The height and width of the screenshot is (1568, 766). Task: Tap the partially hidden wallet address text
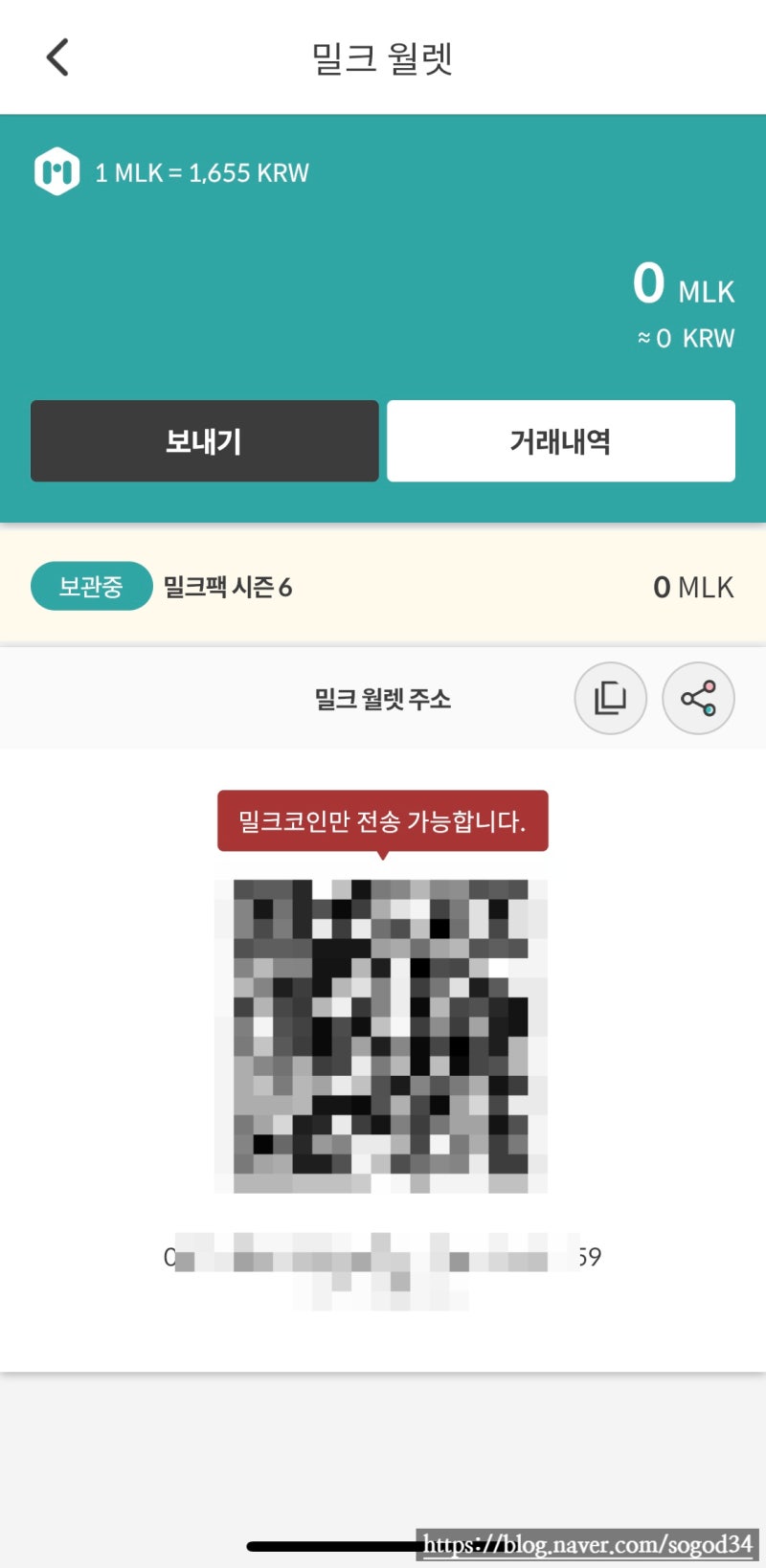tap(383, 1257)
